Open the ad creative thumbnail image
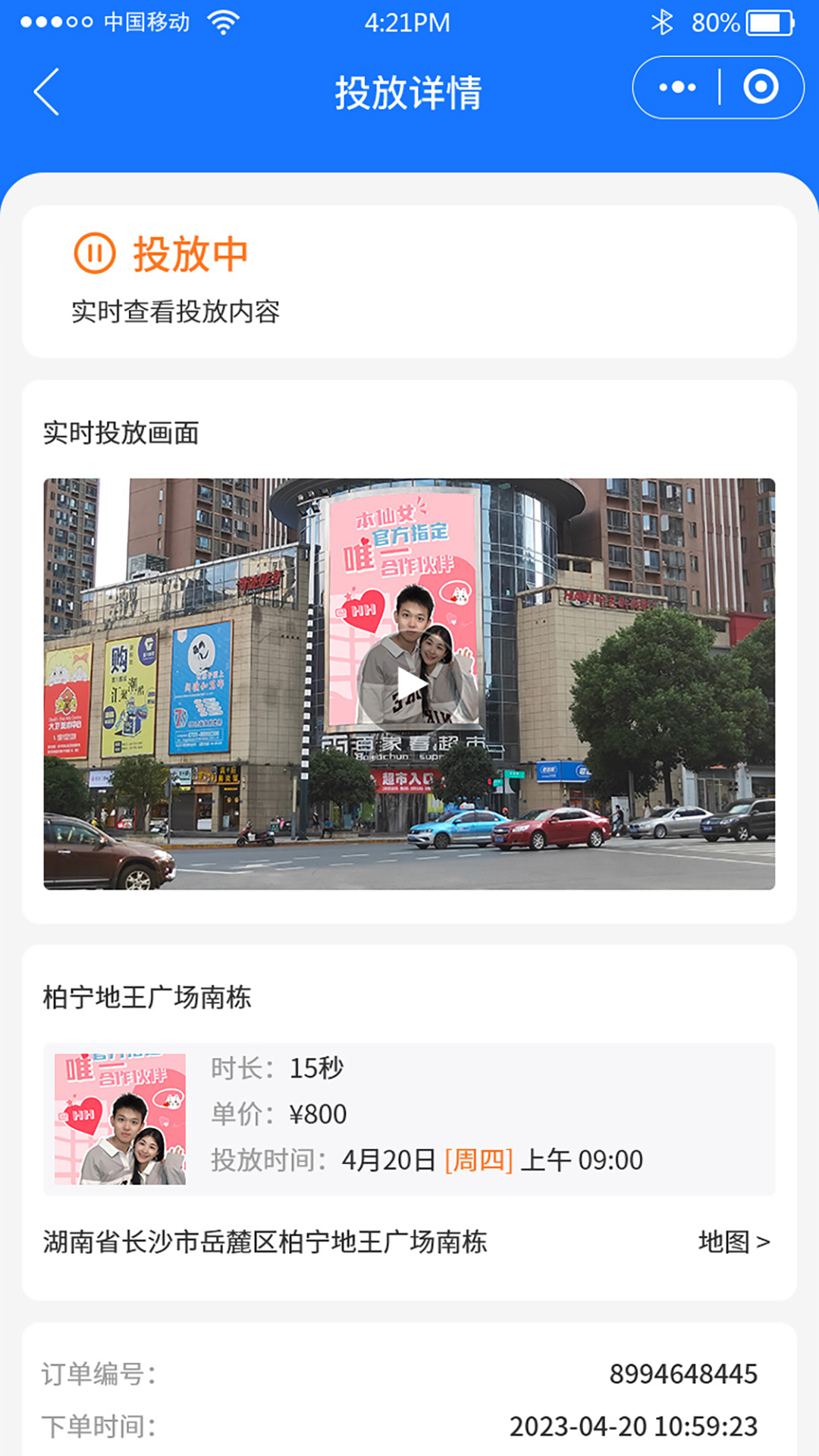Image resolution: width=819 pixels, height=1456 pixels. pyautogui.click(x=120, y=1119)
